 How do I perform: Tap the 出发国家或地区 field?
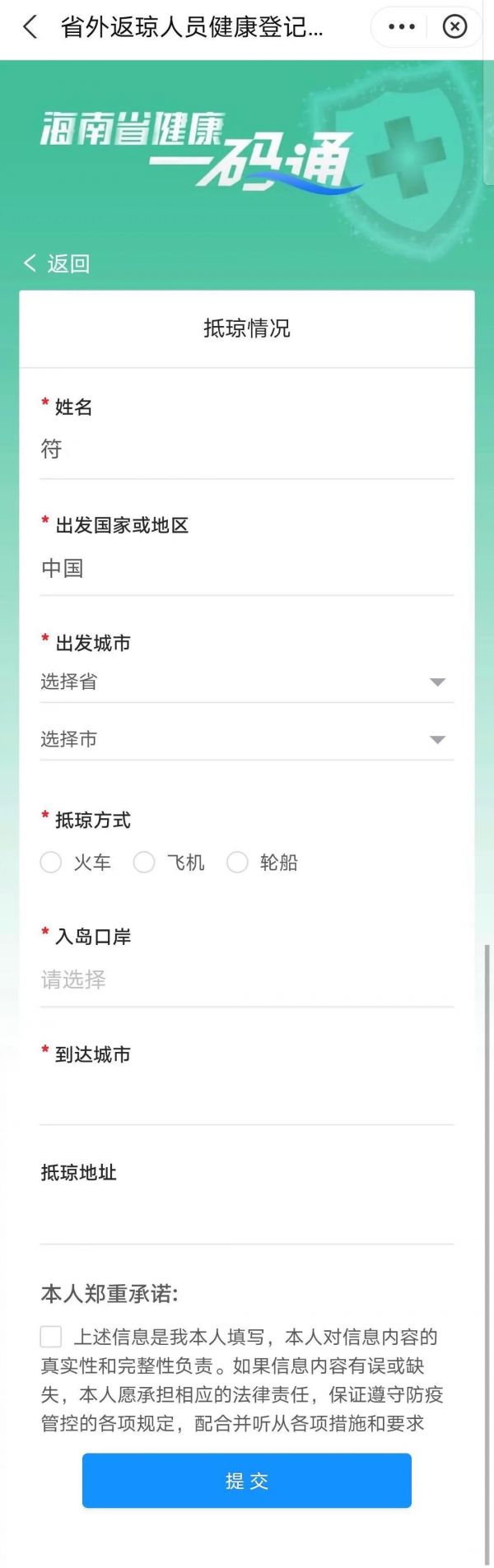[x=247, y=568]
